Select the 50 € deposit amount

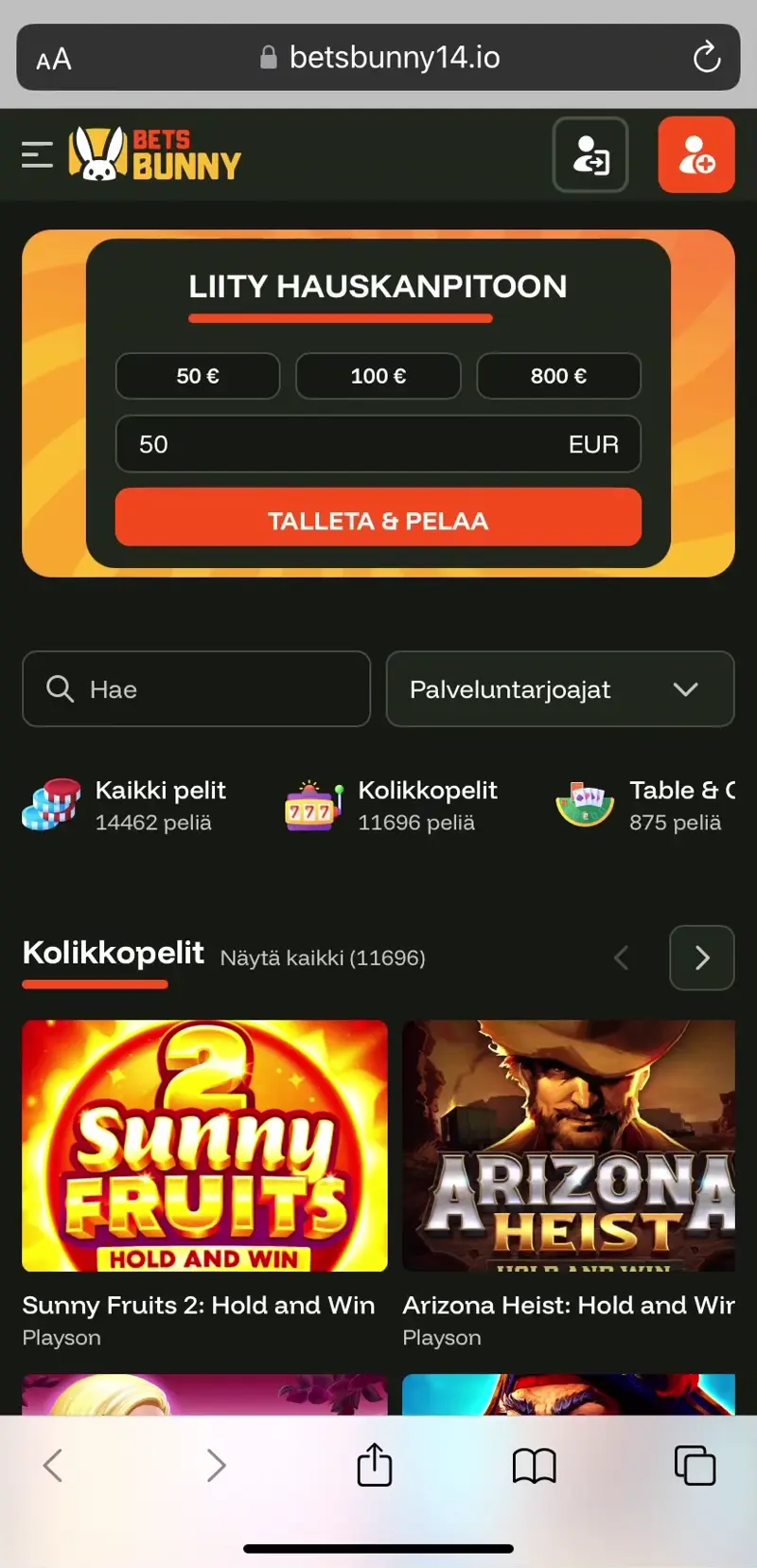[198, 376]
